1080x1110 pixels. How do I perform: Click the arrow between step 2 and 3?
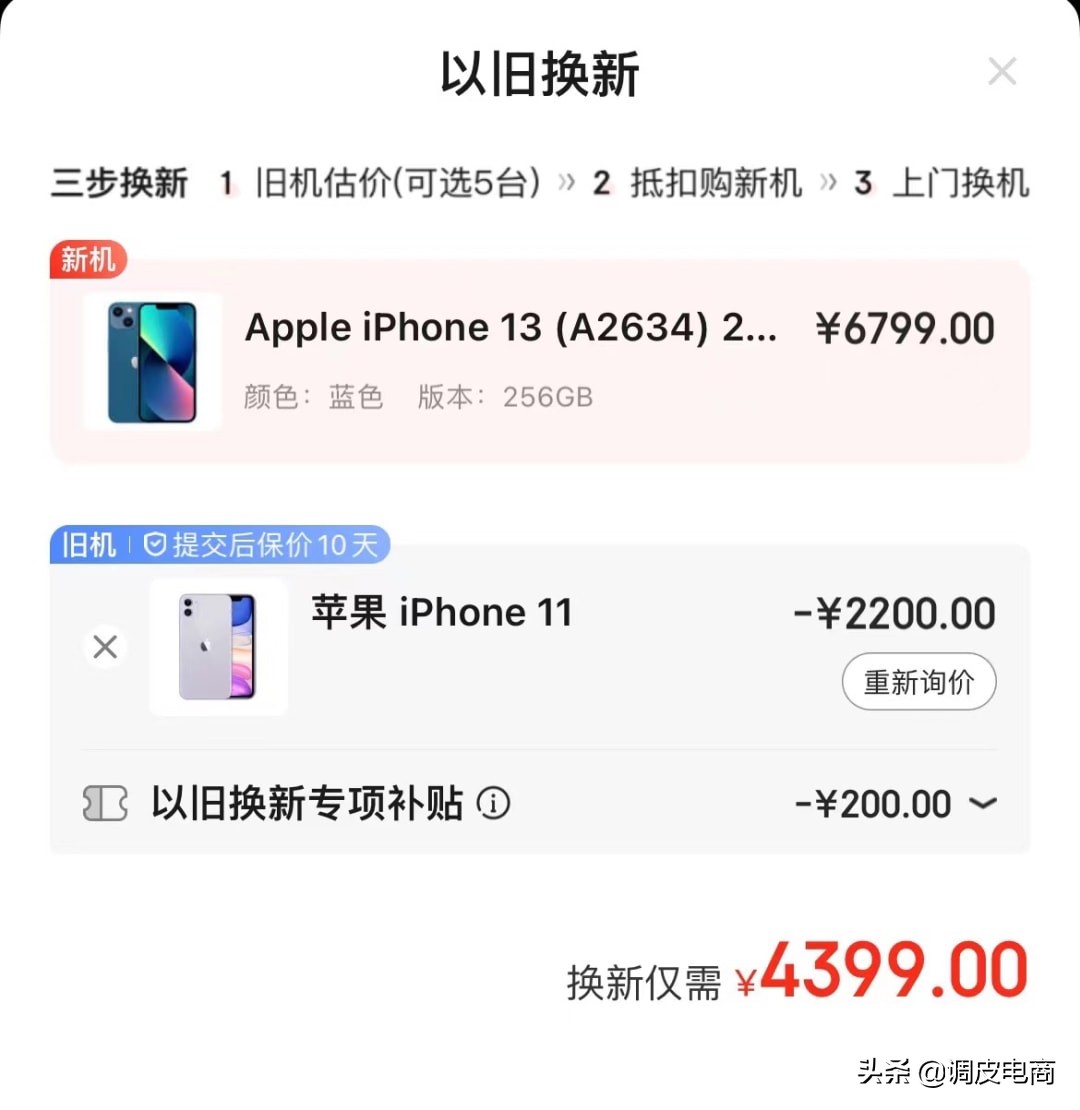click(x=826, y=183)
